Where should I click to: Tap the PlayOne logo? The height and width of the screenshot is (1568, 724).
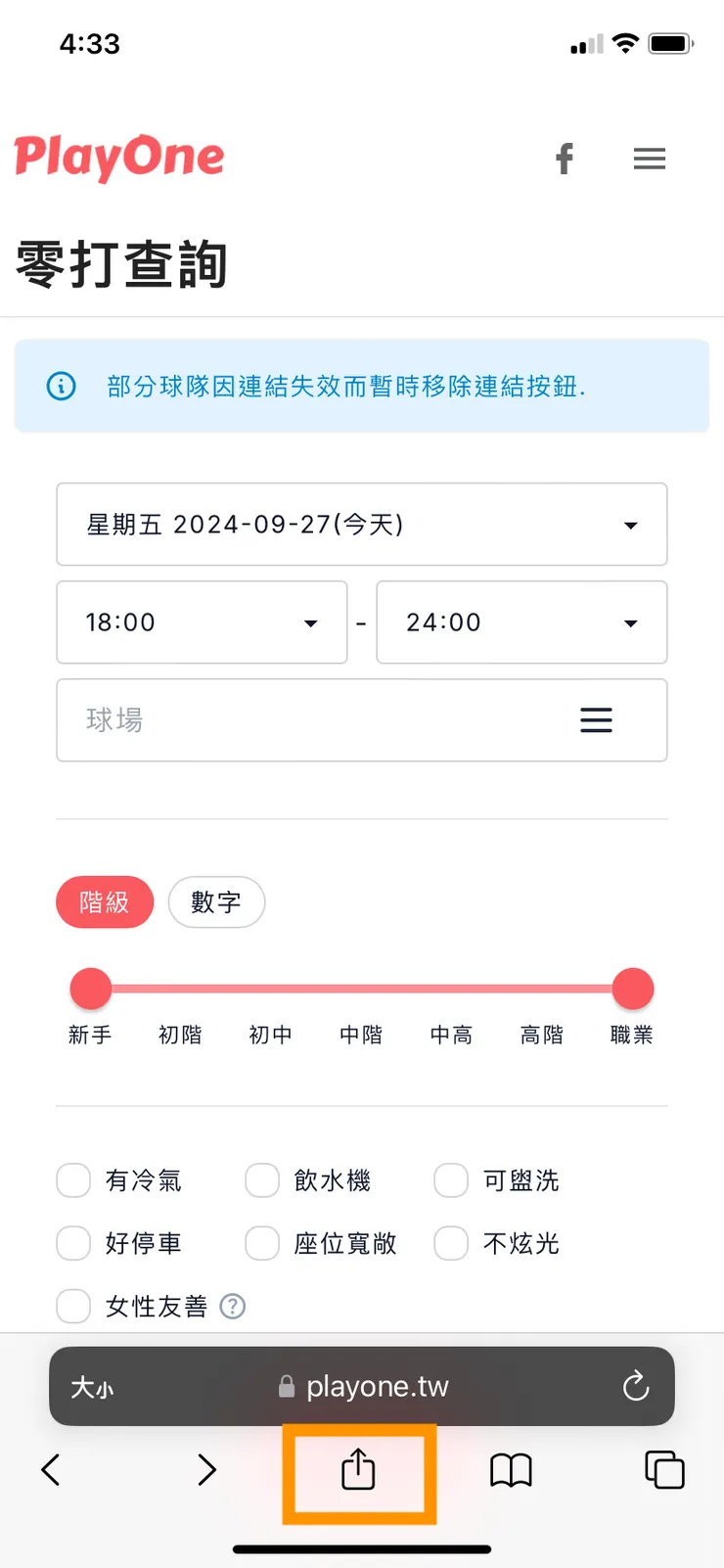pos(118,157)
